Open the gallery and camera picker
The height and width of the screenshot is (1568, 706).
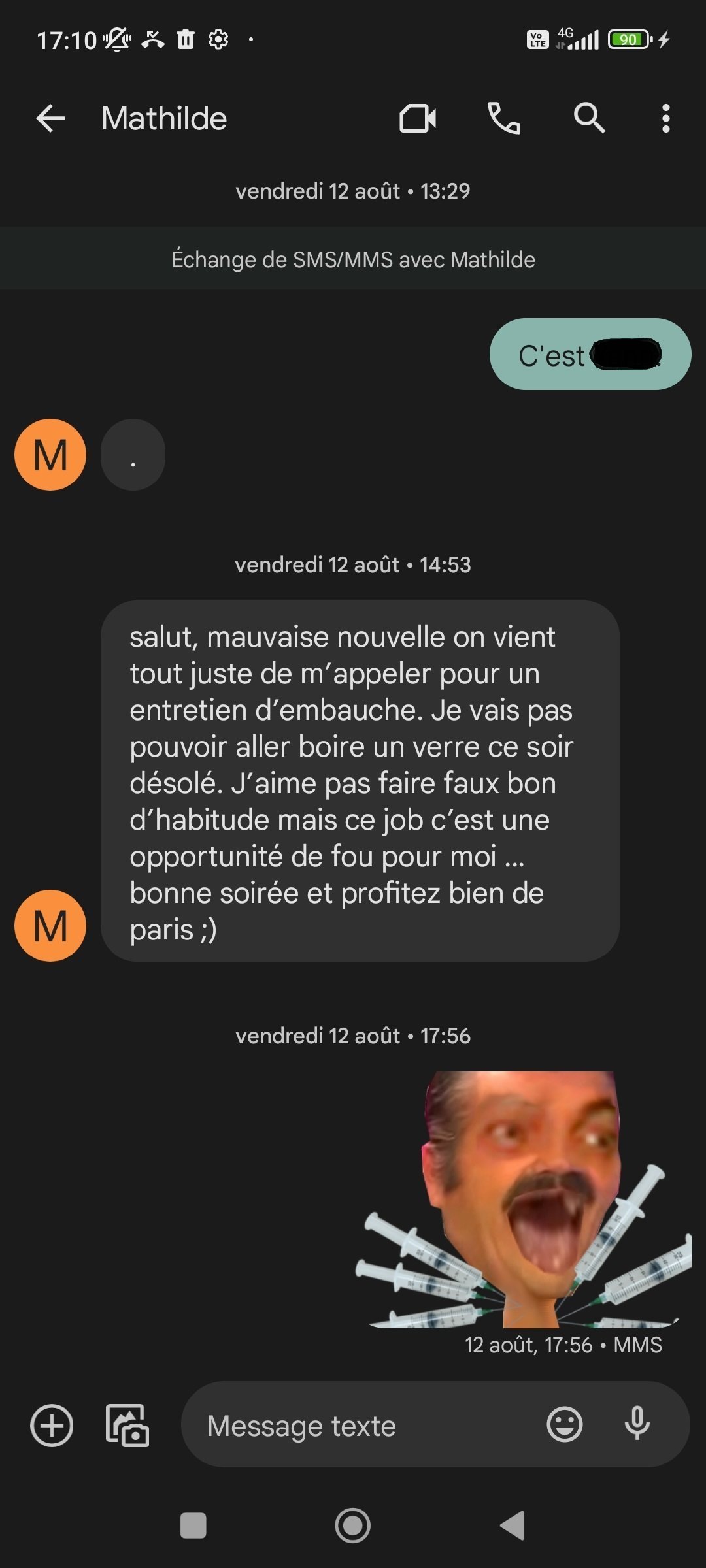click(127, 1425)
